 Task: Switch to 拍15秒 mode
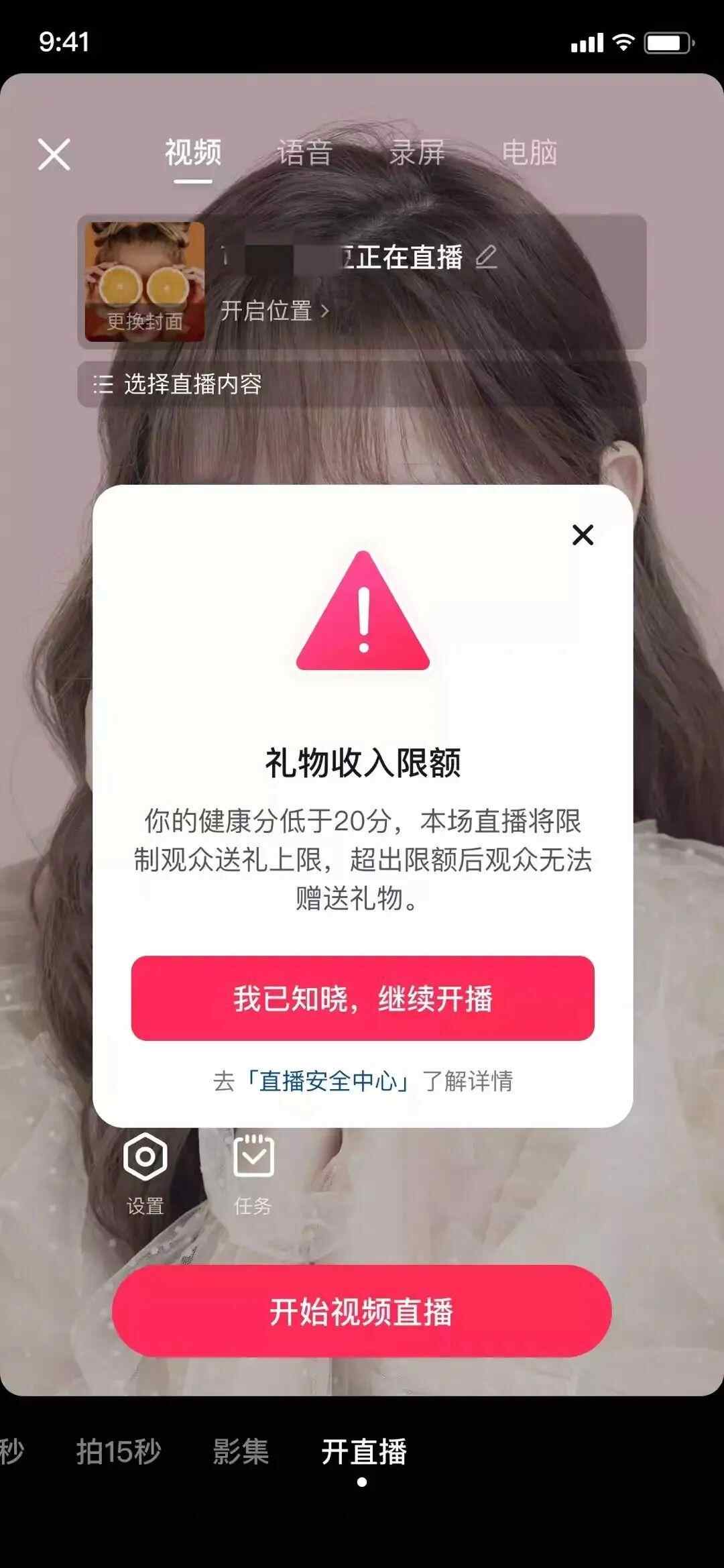(119, 1451)
